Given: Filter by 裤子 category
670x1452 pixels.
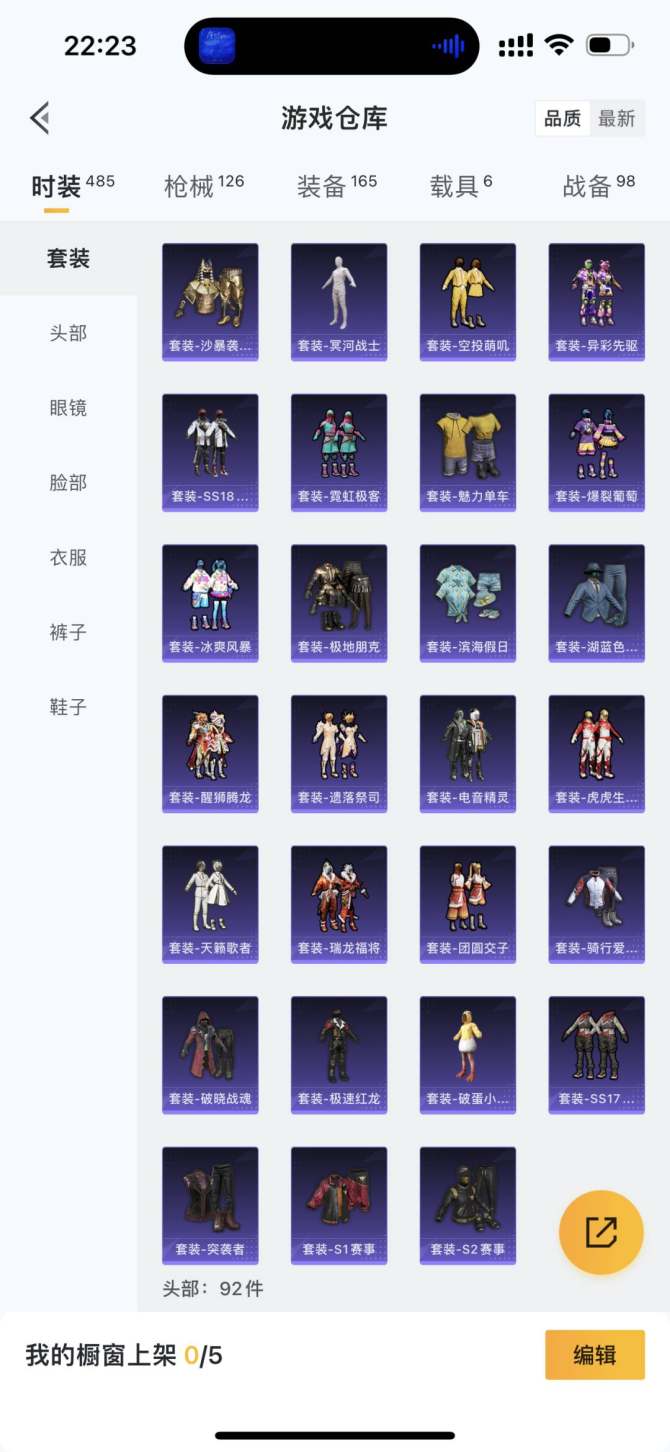Looking at the screenshot, I should [x=68, y=633].
